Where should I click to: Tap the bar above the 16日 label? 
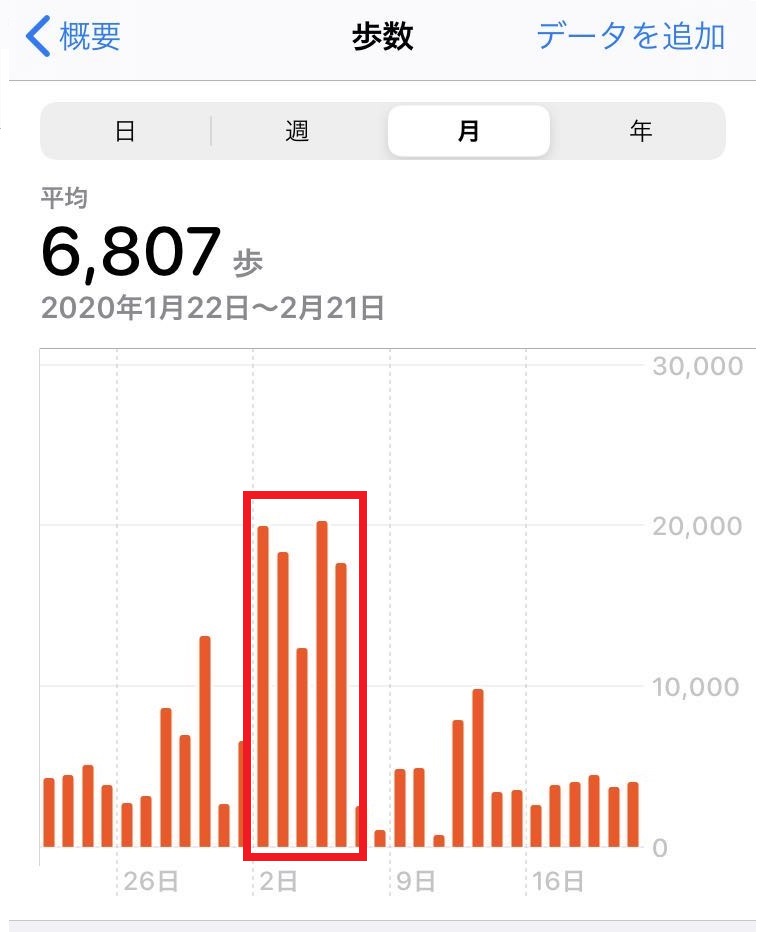tap(556, 815)
